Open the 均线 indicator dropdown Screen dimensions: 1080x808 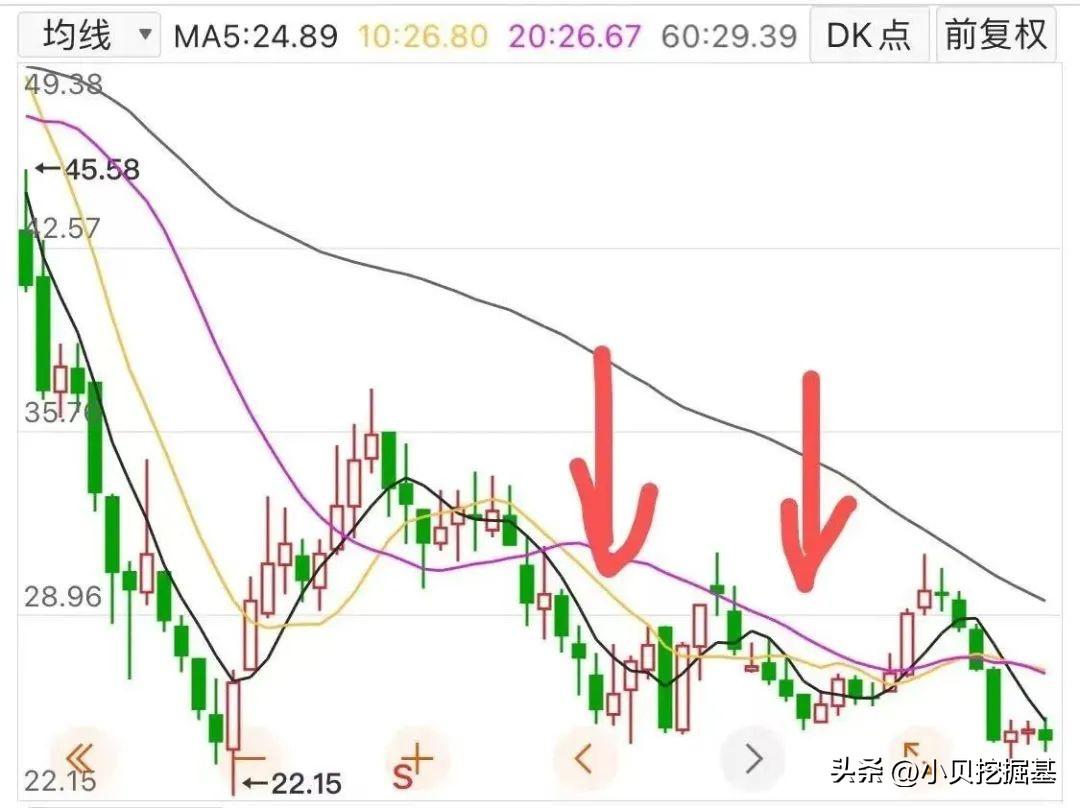(90, 35)
